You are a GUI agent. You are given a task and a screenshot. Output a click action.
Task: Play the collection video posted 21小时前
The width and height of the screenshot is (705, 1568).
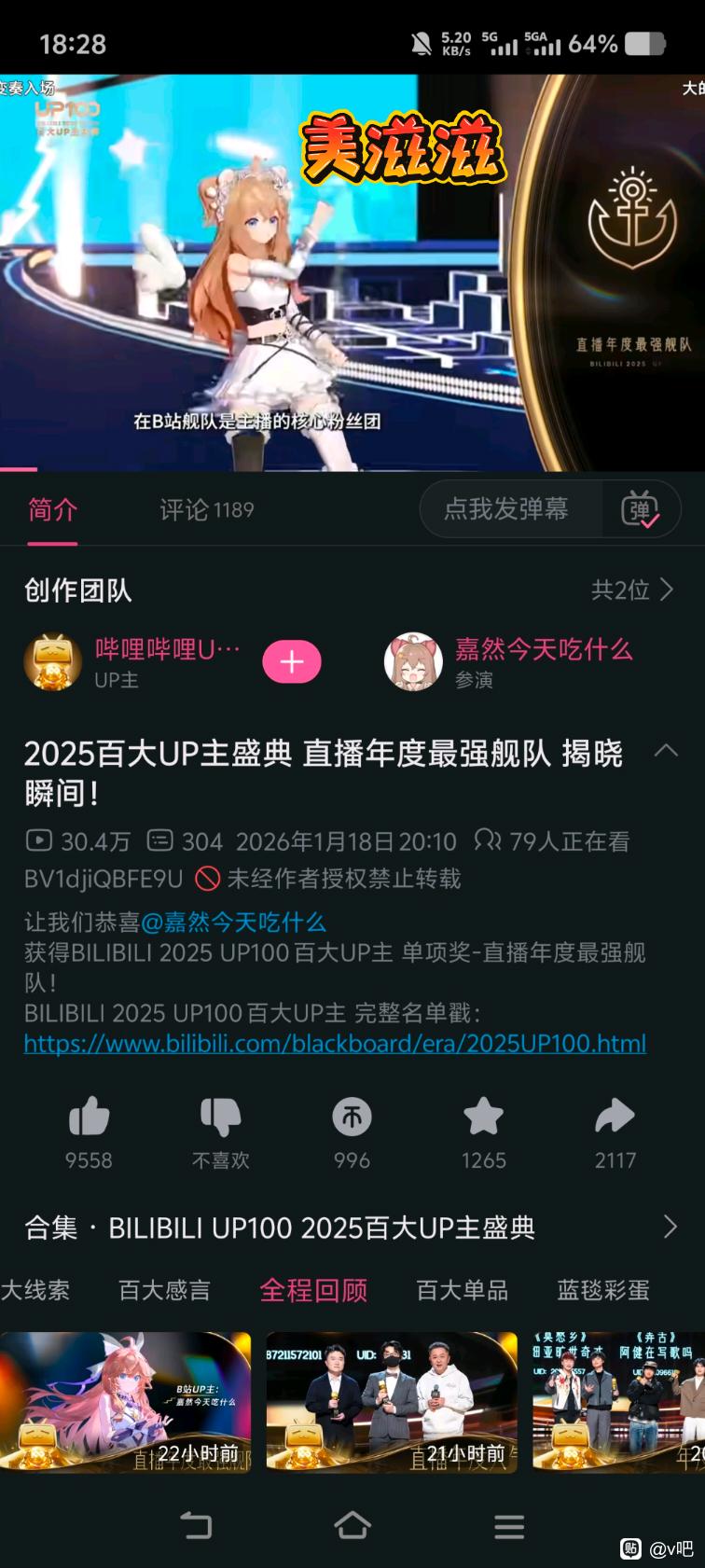coord(392,1402)
